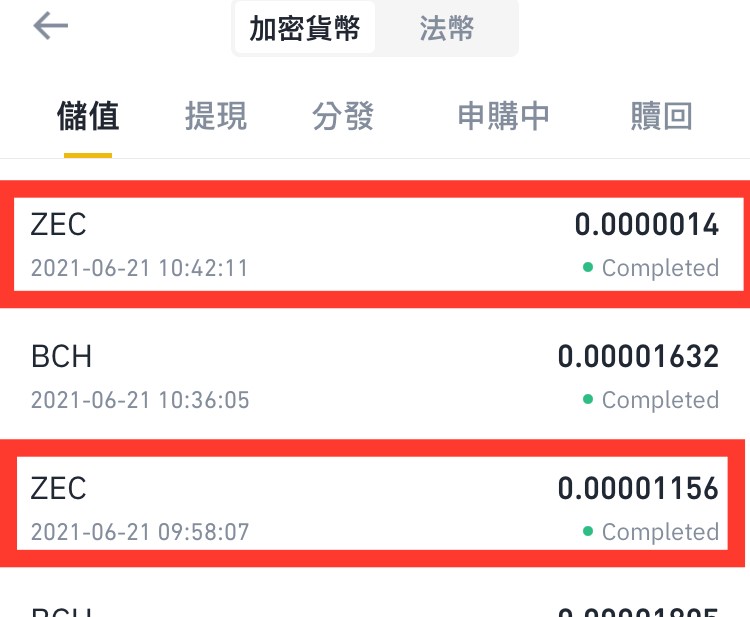Select the 加密貨幣 segment

point(305,28)
